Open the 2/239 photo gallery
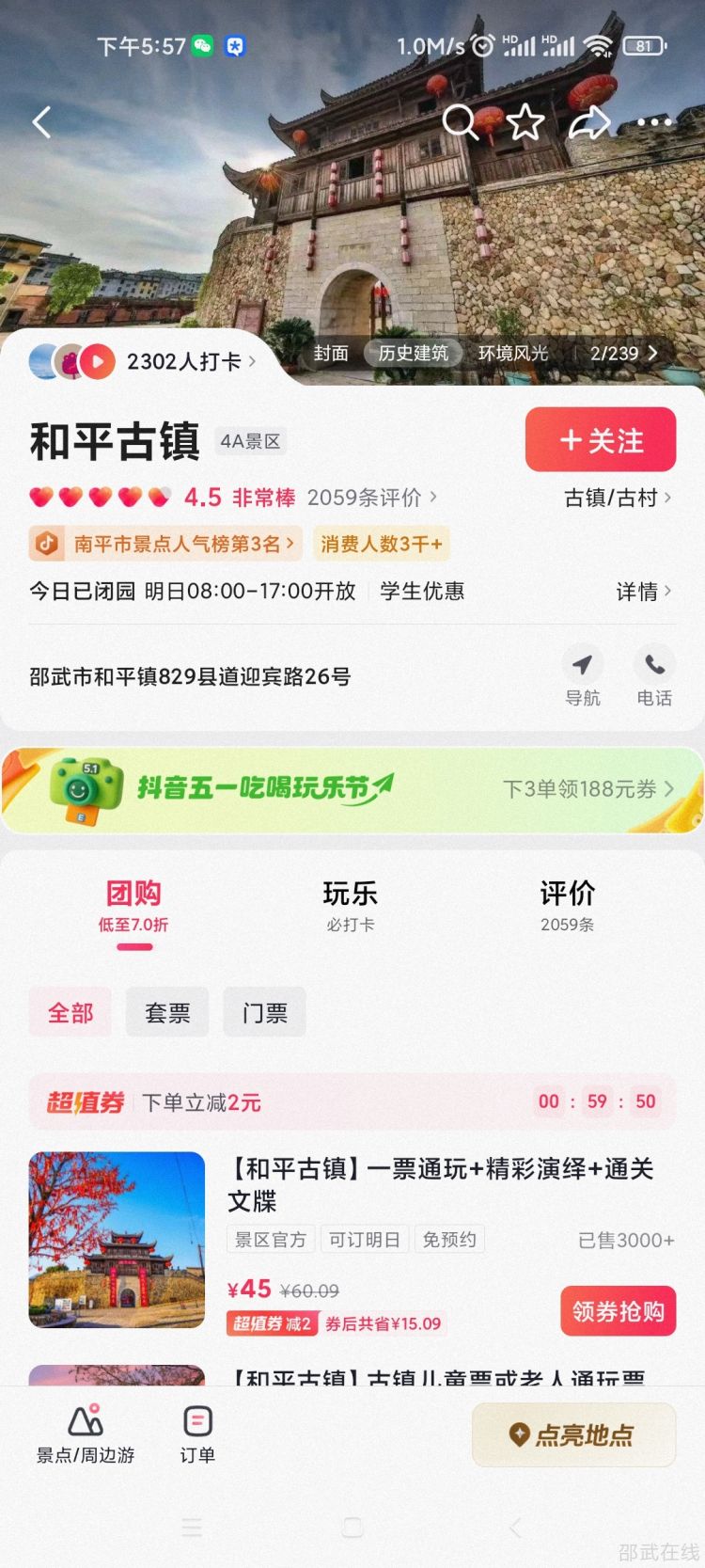 pyautogui.click(x=623, y=354)
